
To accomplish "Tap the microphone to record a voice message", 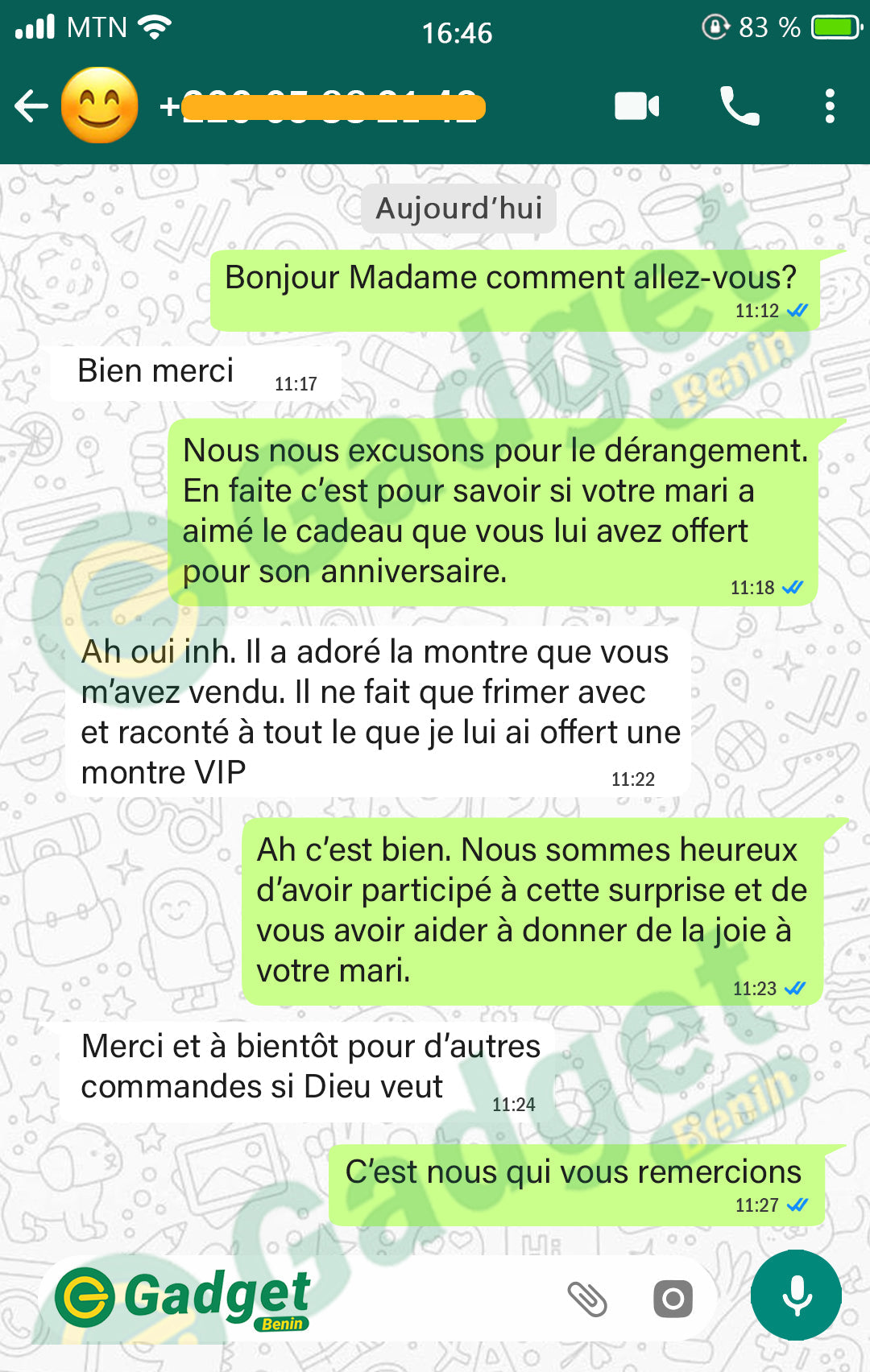I will click(x=796, y=1296).
